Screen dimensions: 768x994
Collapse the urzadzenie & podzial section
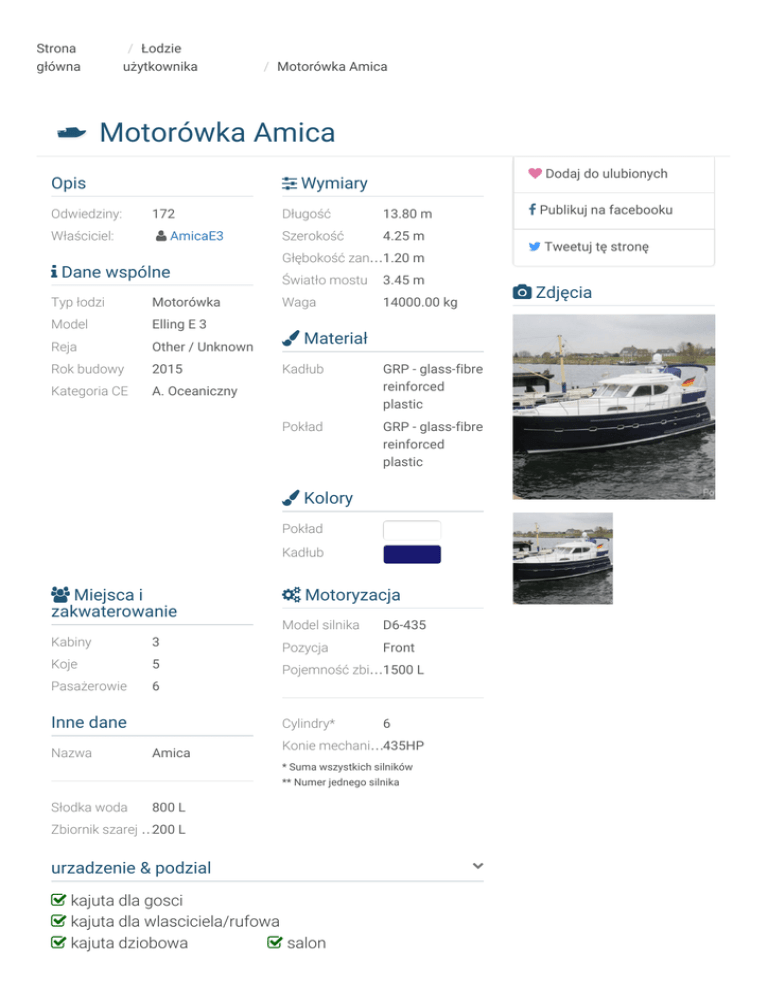click(478, 866)
